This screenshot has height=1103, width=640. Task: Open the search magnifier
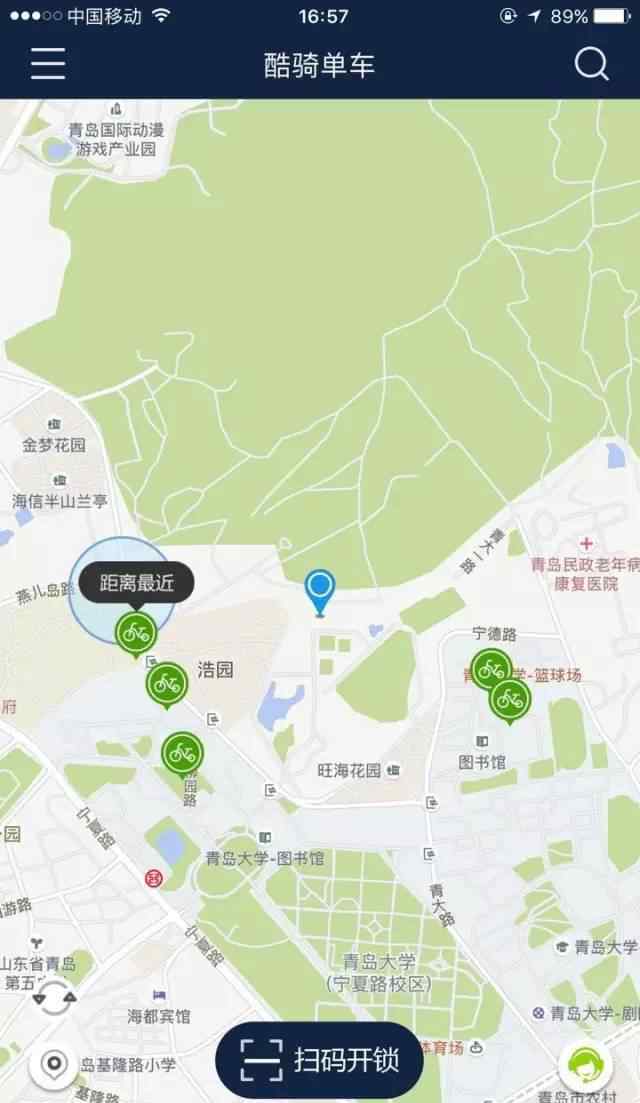point(591,64)
